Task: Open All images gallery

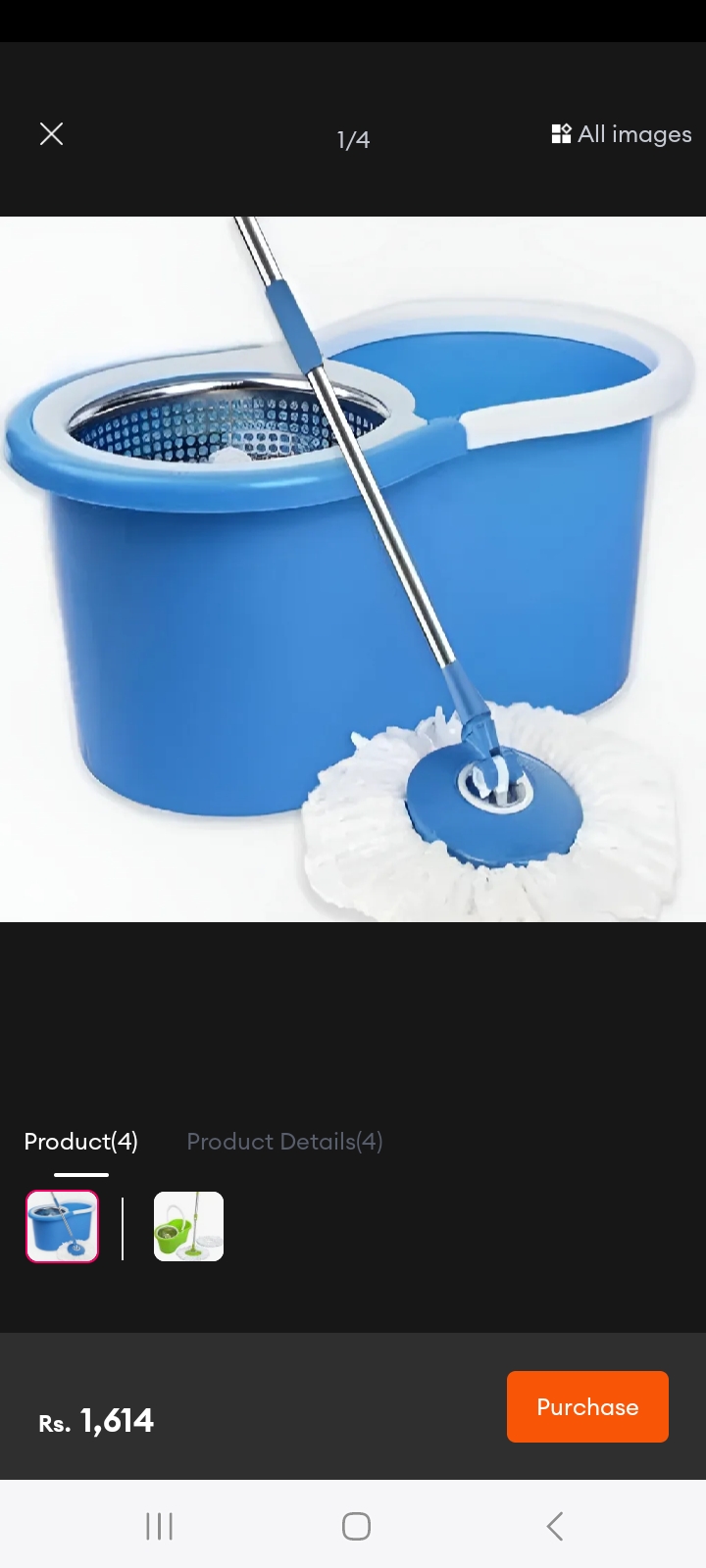Action: (622, 134)
